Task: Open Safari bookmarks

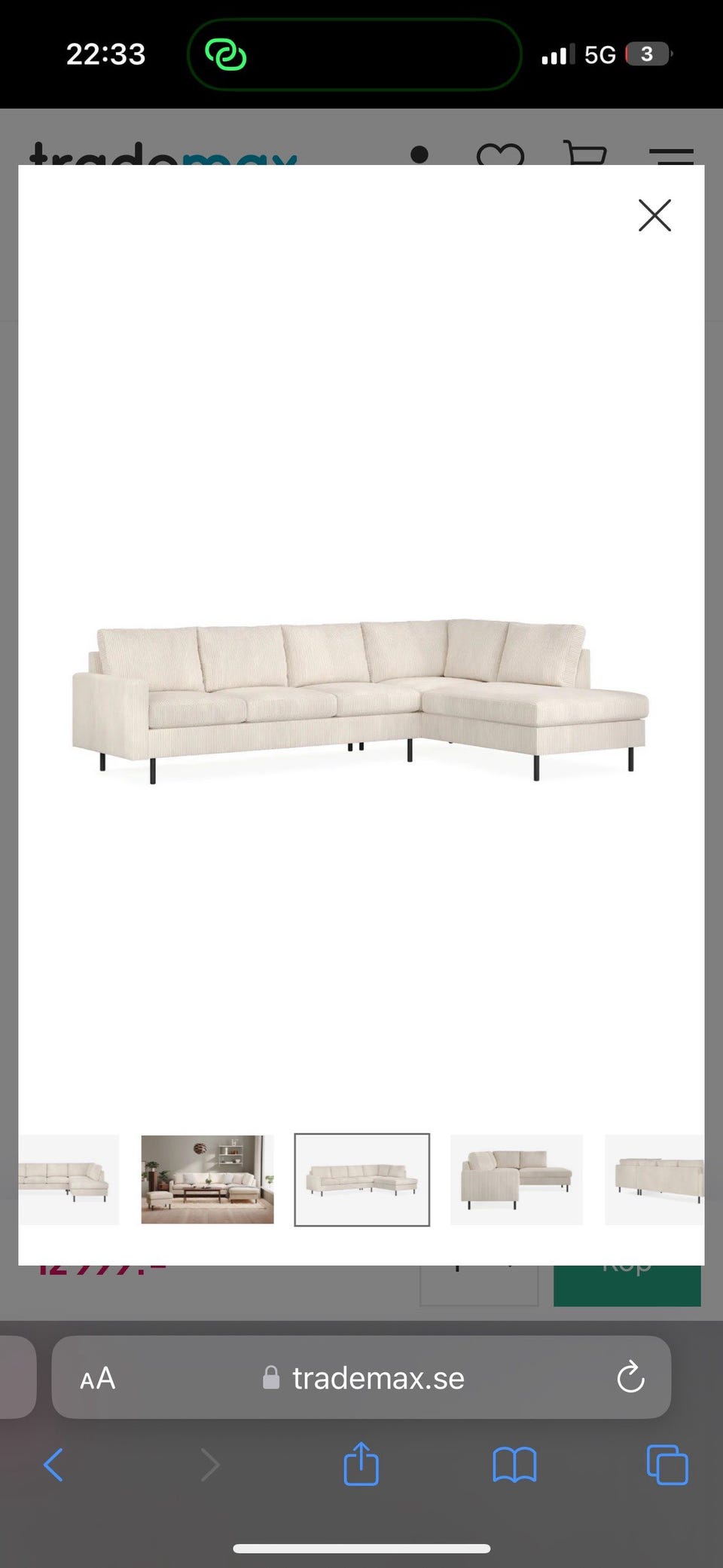Action: 514,1465
